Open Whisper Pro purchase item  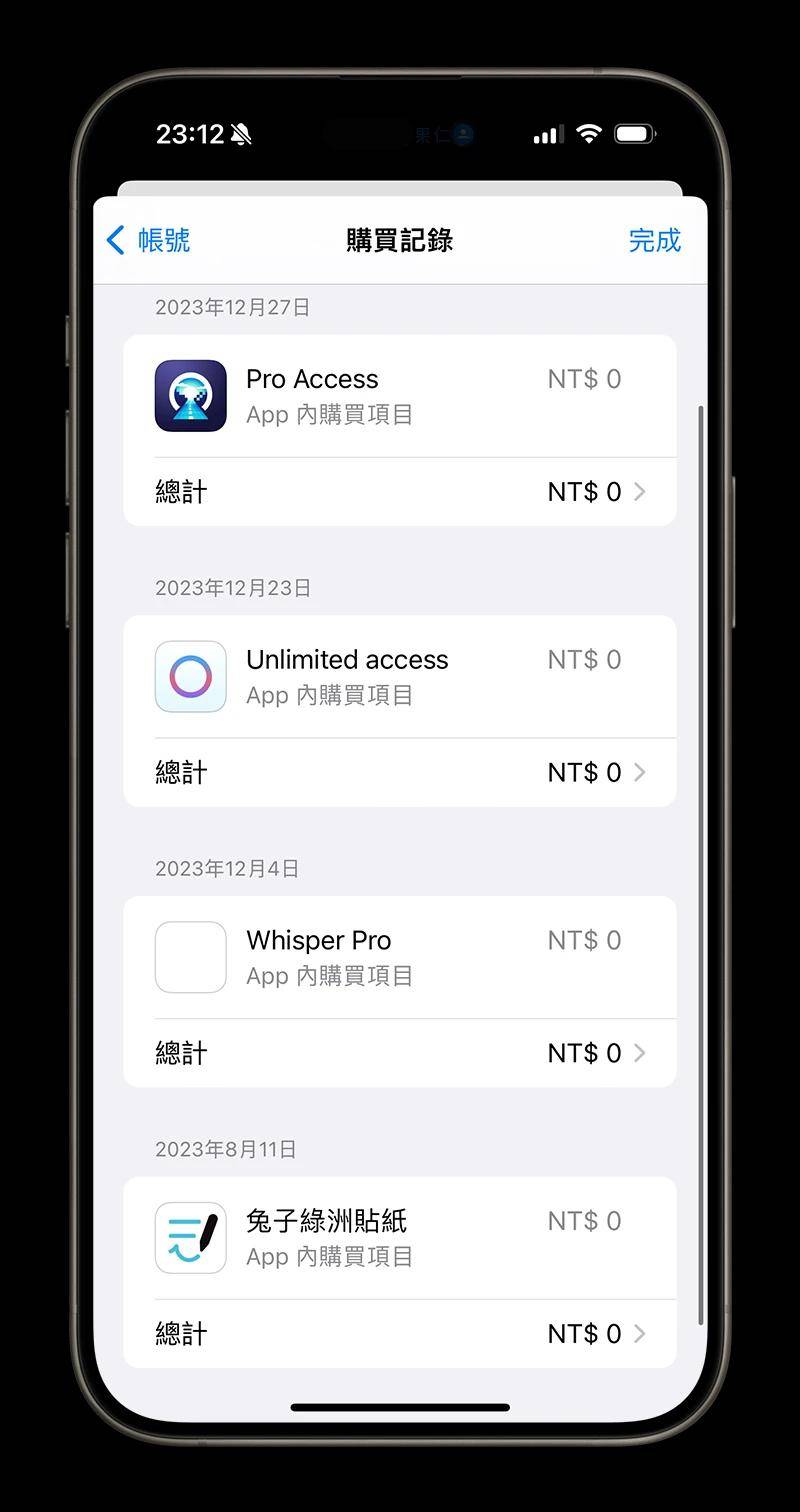pos(400,957)
